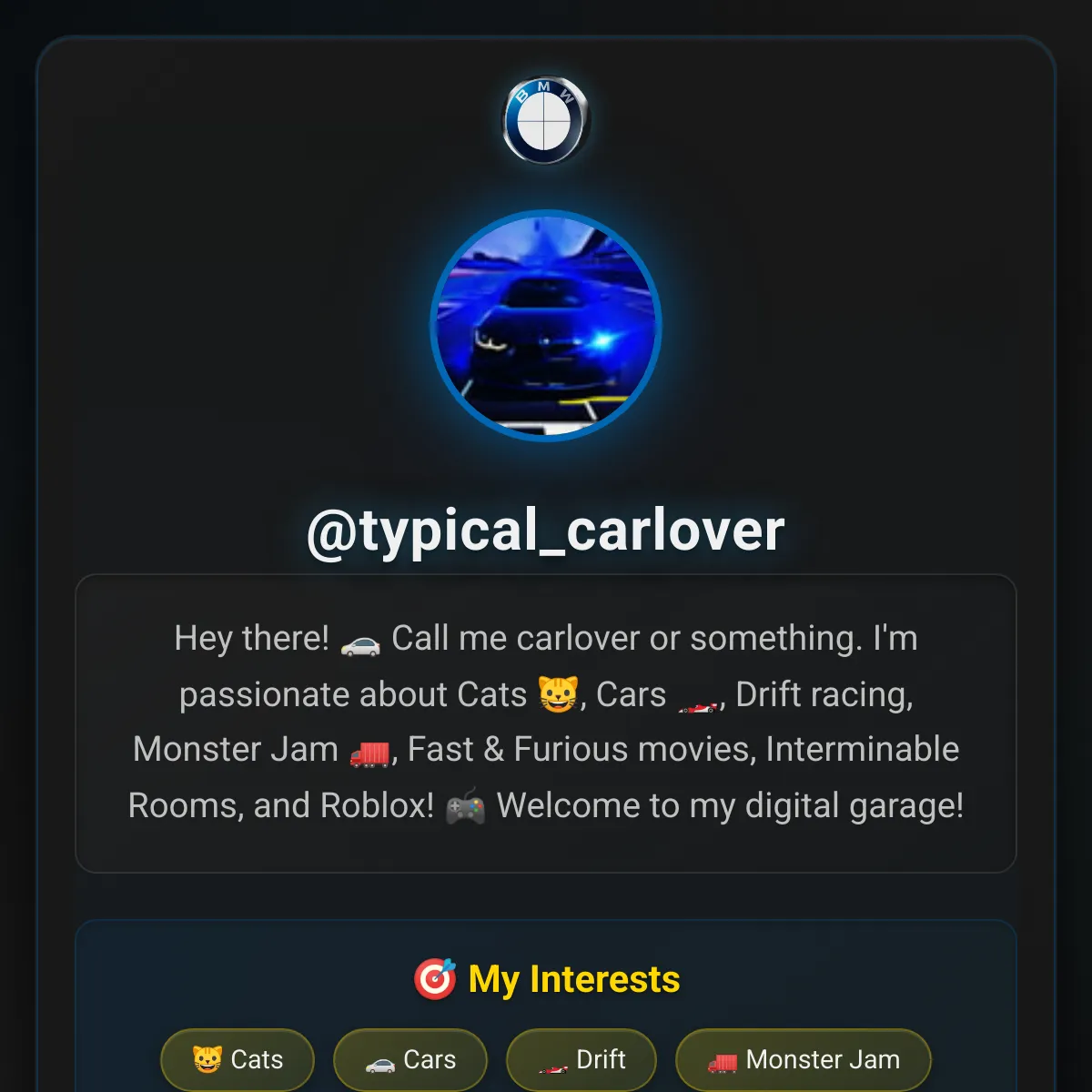Open the round blue car profile picture
This screenshot has width=1092, height=1092.
(x=546, y=326)
